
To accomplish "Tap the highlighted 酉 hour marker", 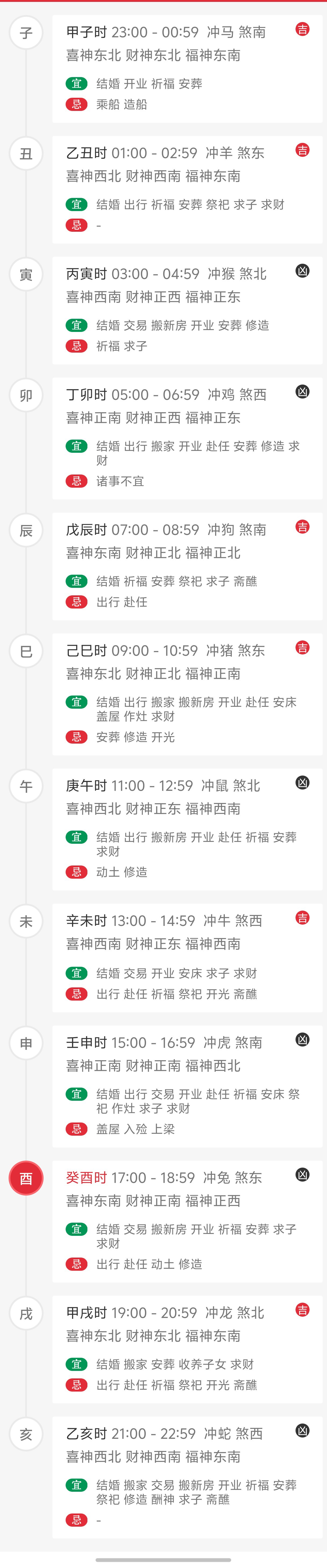I will (x=26, y=1178).
